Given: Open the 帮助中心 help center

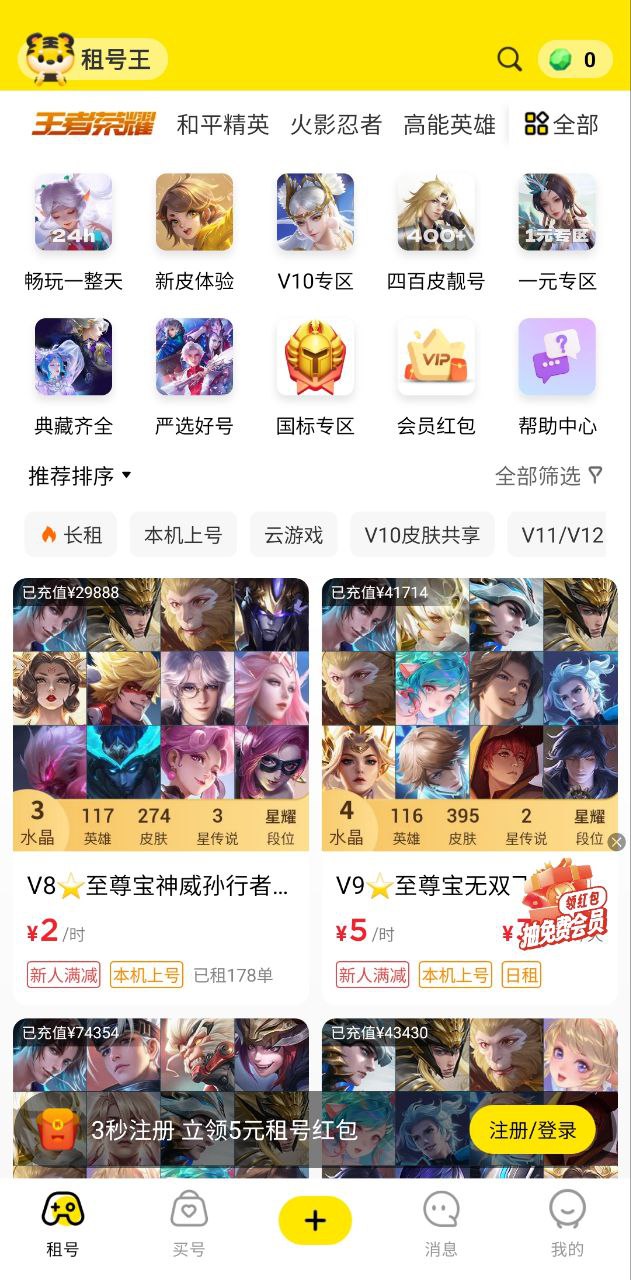Looking at the screenshot, I should click(x=557, y=377).
